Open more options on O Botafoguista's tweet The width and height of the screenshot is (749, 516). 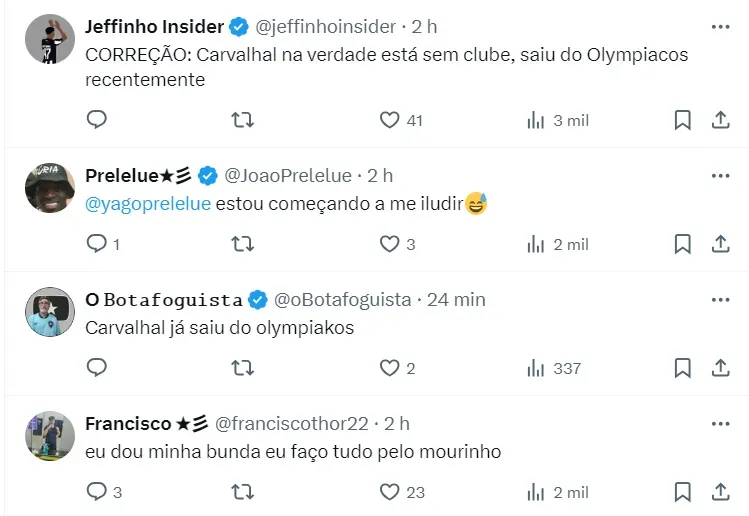click(x=720, y=299)
